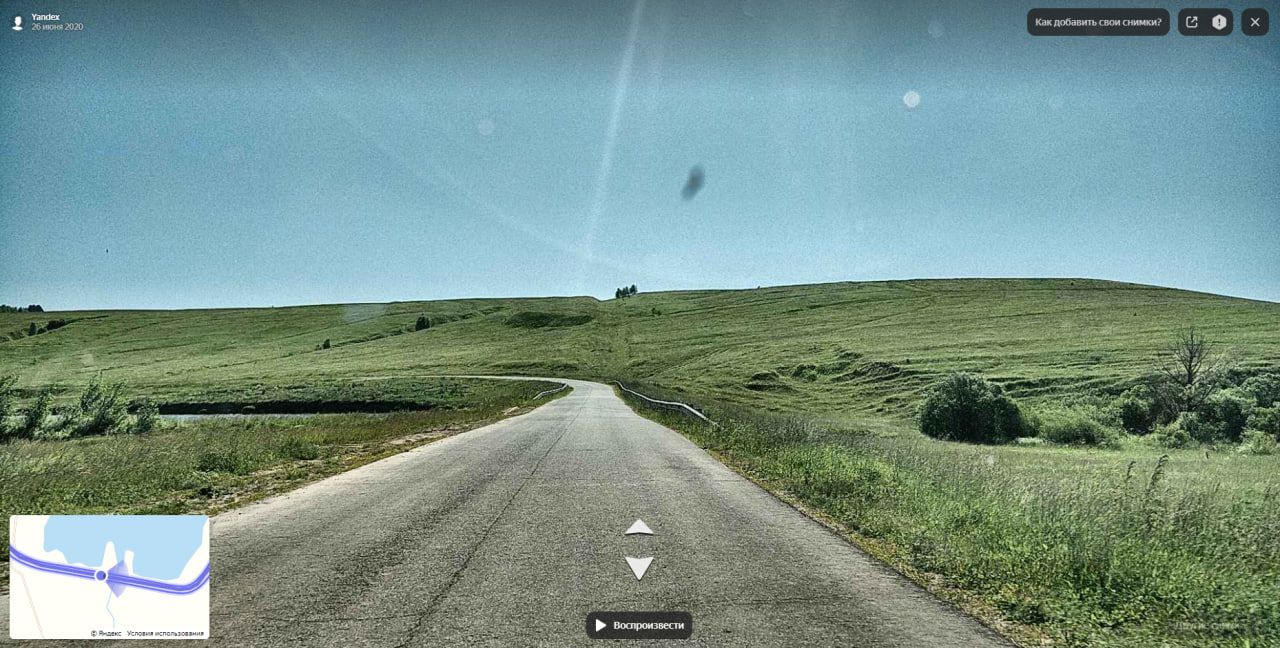Move forward along the road arrow
Image resolution: width=1280 pixels, height=648 pixels.
coord(639,527)
